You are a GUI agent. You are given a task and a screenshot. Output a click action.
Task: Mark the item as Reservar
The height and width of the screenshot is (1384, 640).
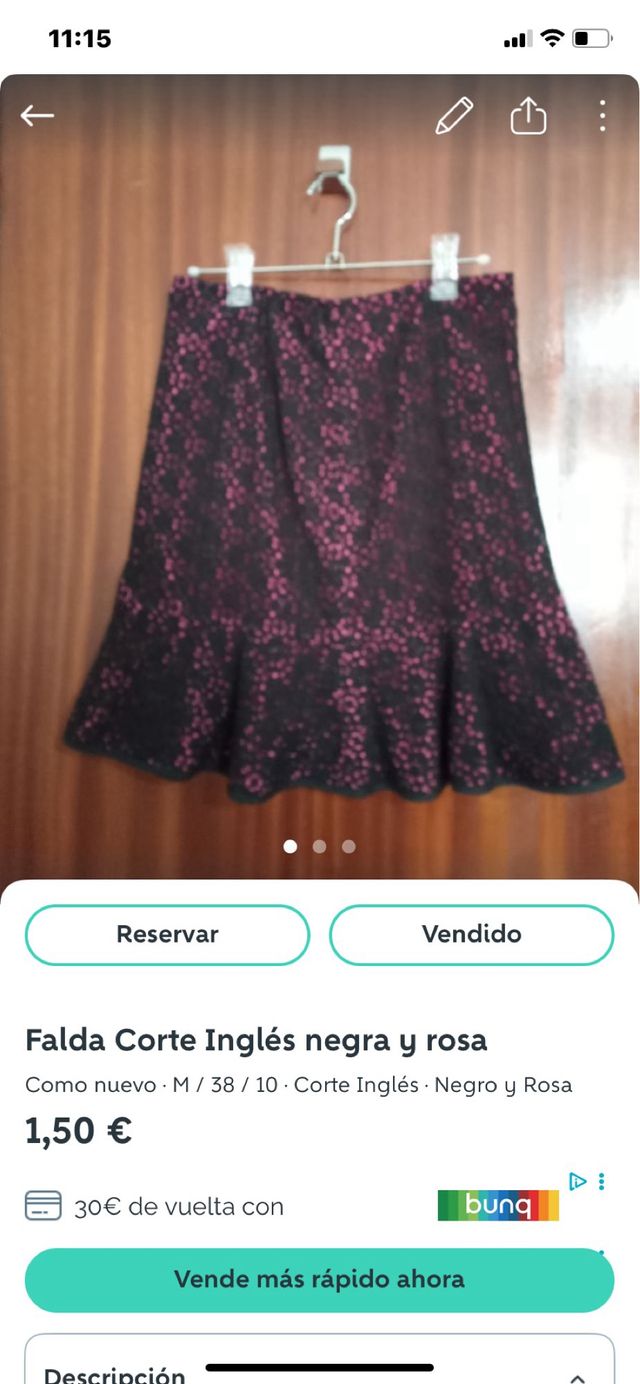coord(167,934)
